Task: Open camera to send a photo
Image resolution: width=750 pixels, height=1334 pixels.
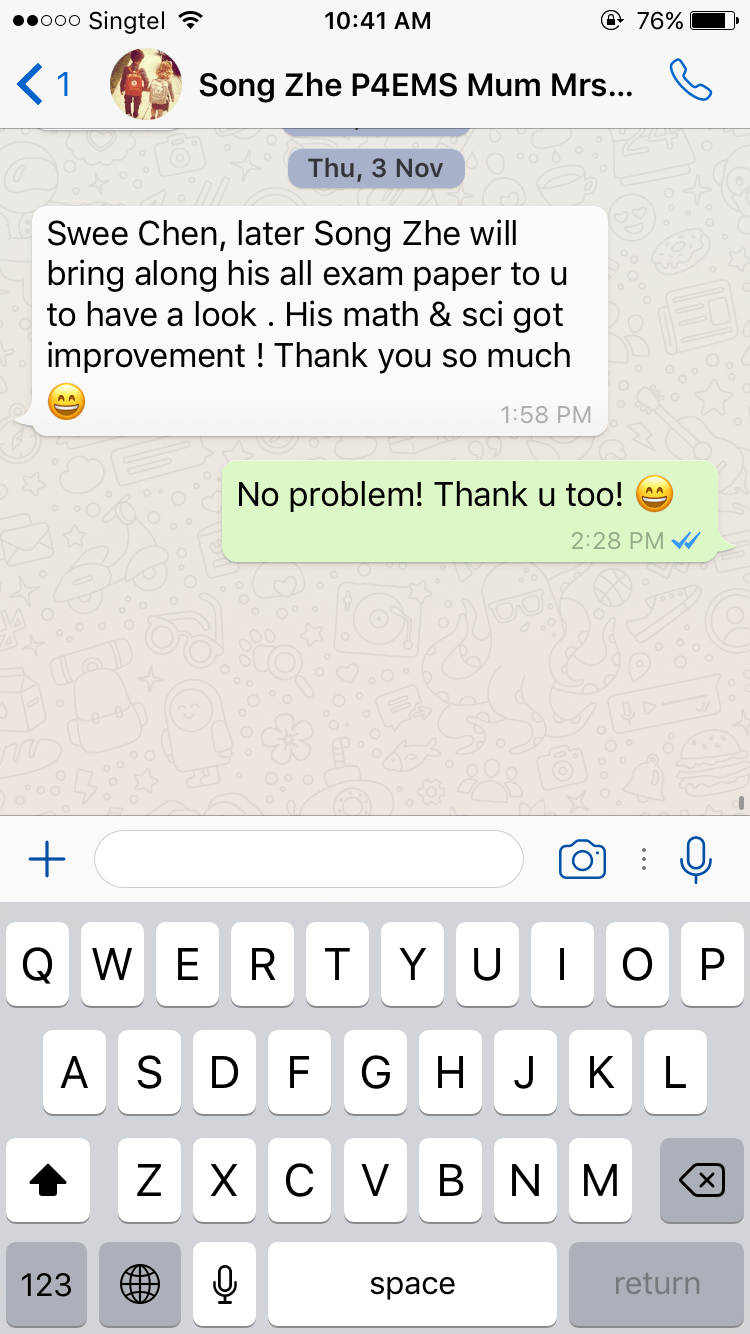Action: tap(582, 859)
